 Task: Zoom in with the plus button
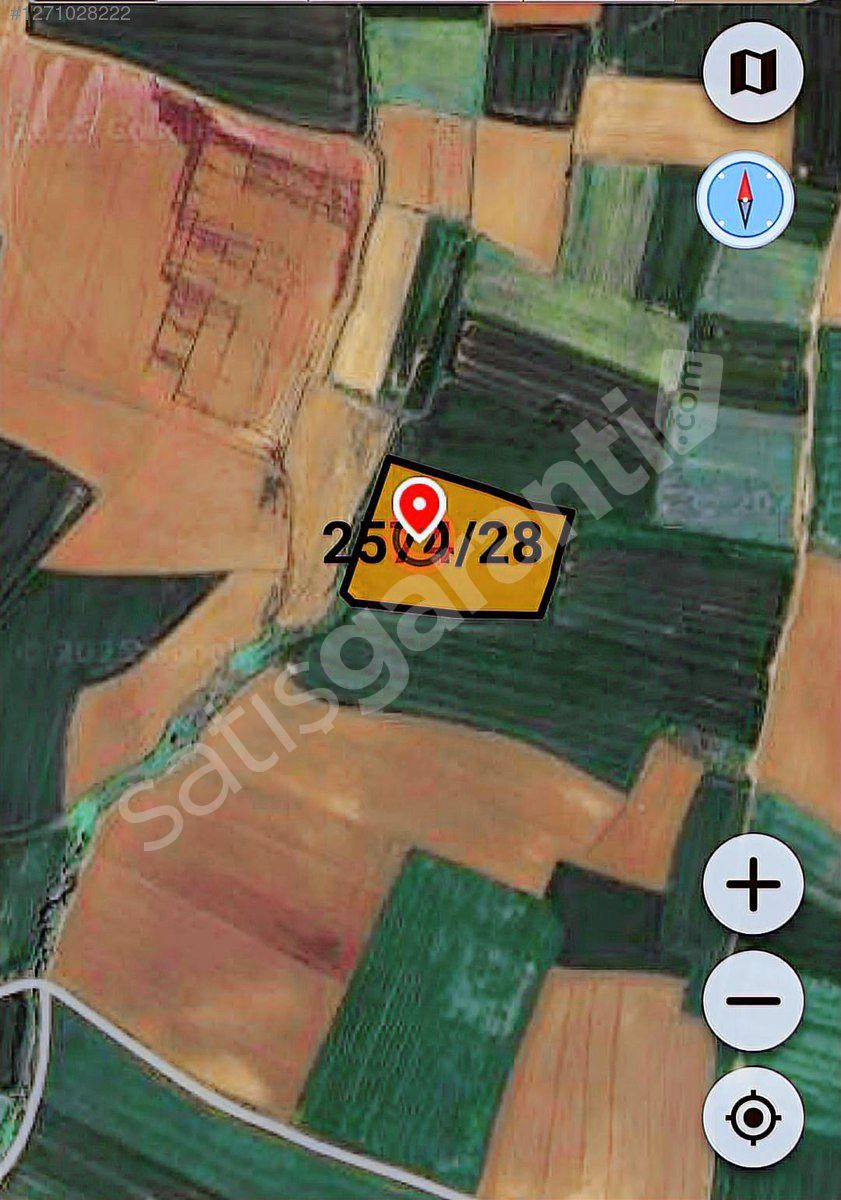(x=752, y=884)
